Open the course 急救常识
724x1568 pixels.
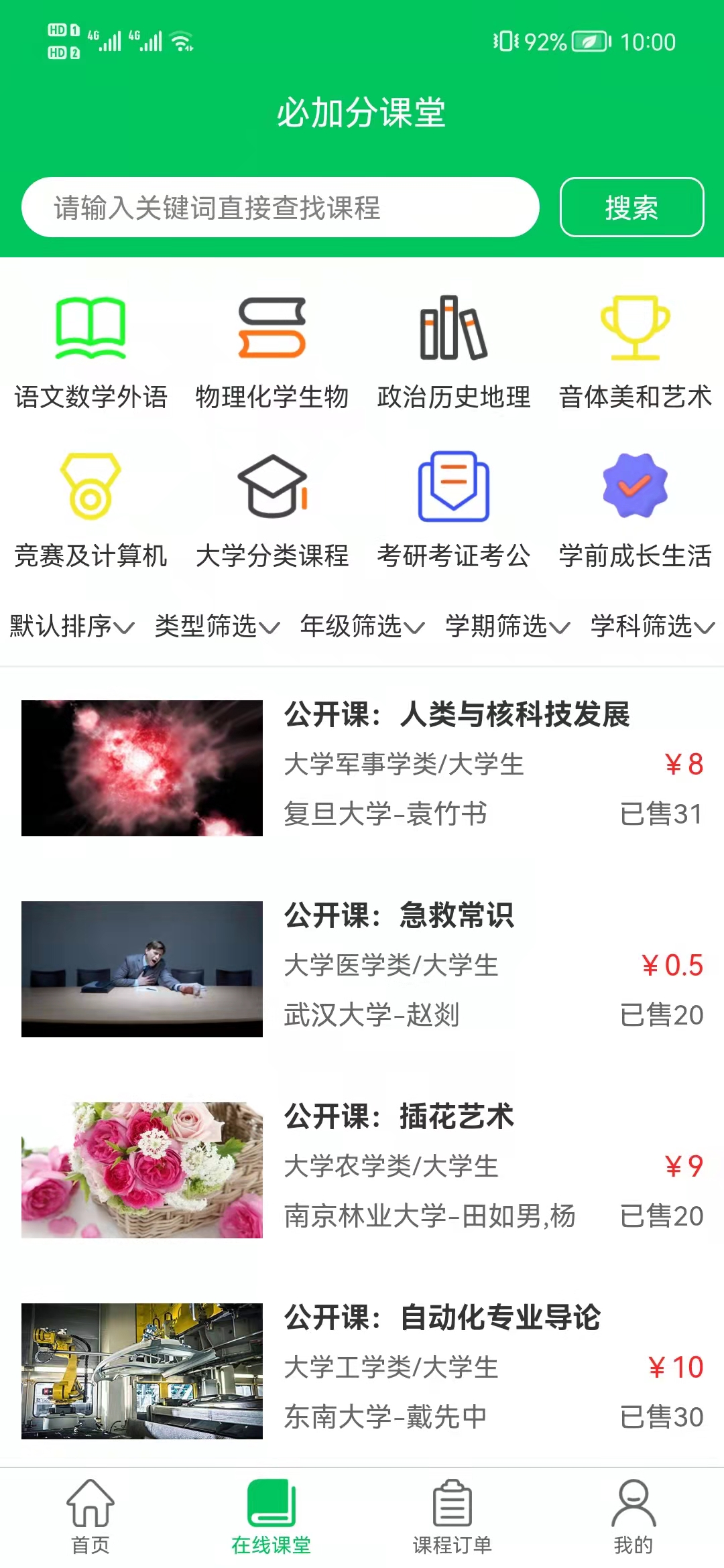coord(362,969)
